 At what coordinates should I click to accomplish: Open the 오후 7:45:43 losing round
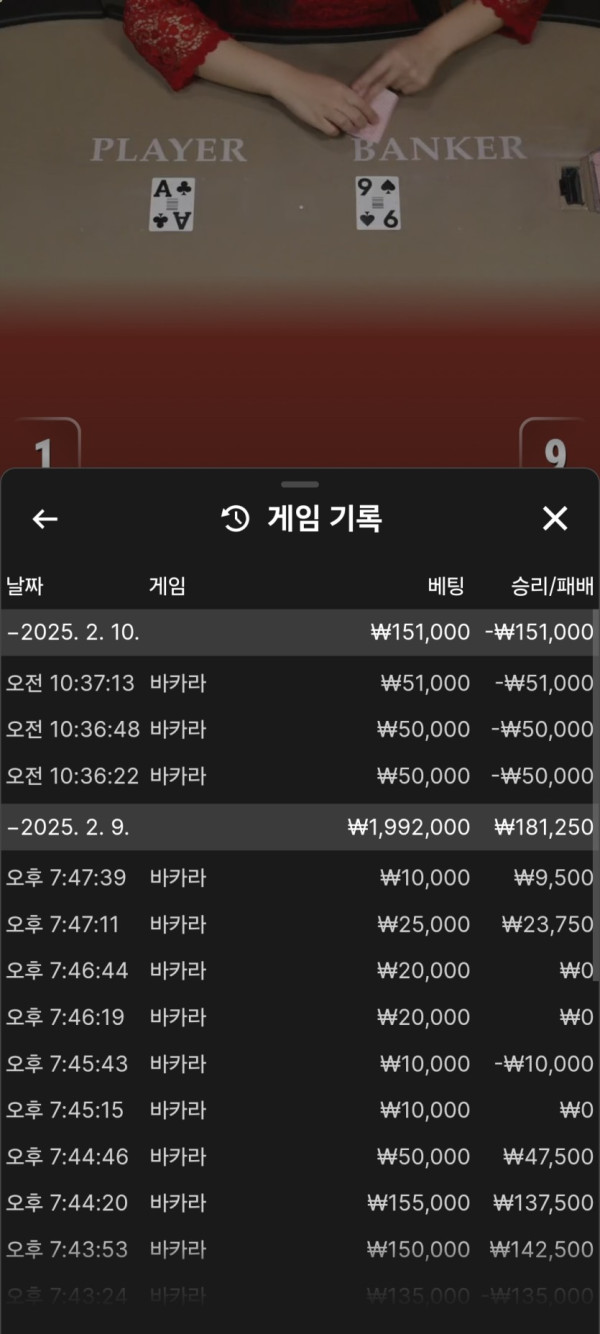(x=298, y=1063)
